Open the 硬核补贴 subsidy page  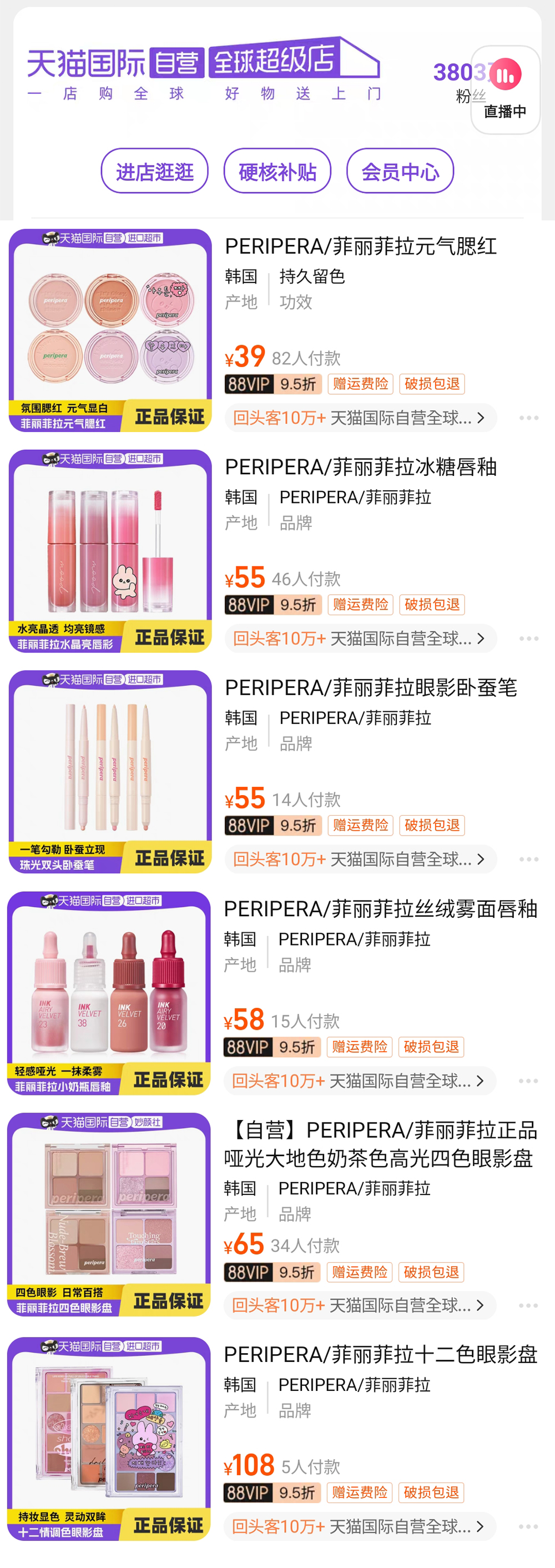pos(277,172)
